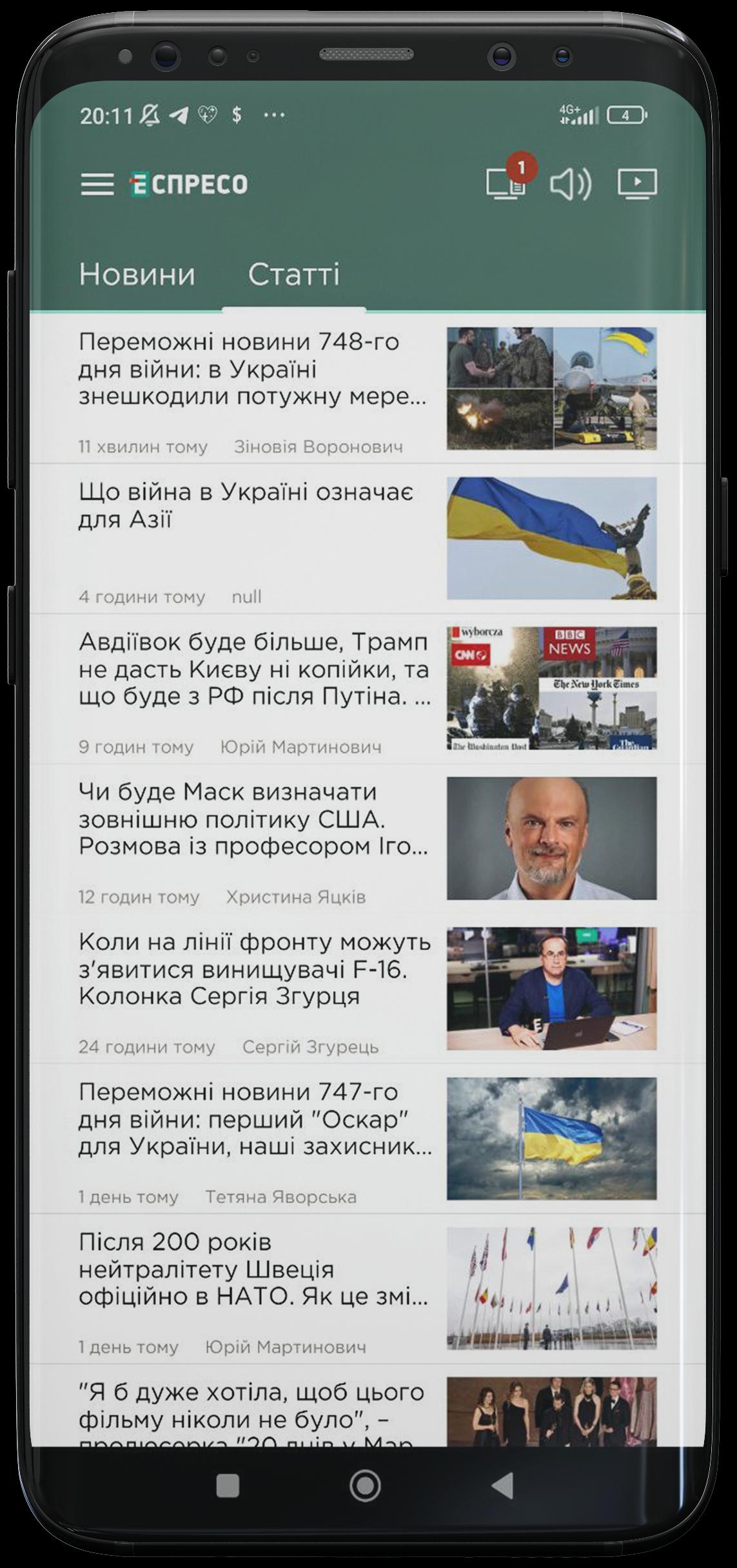Select the Статті tab

[294, 275]
